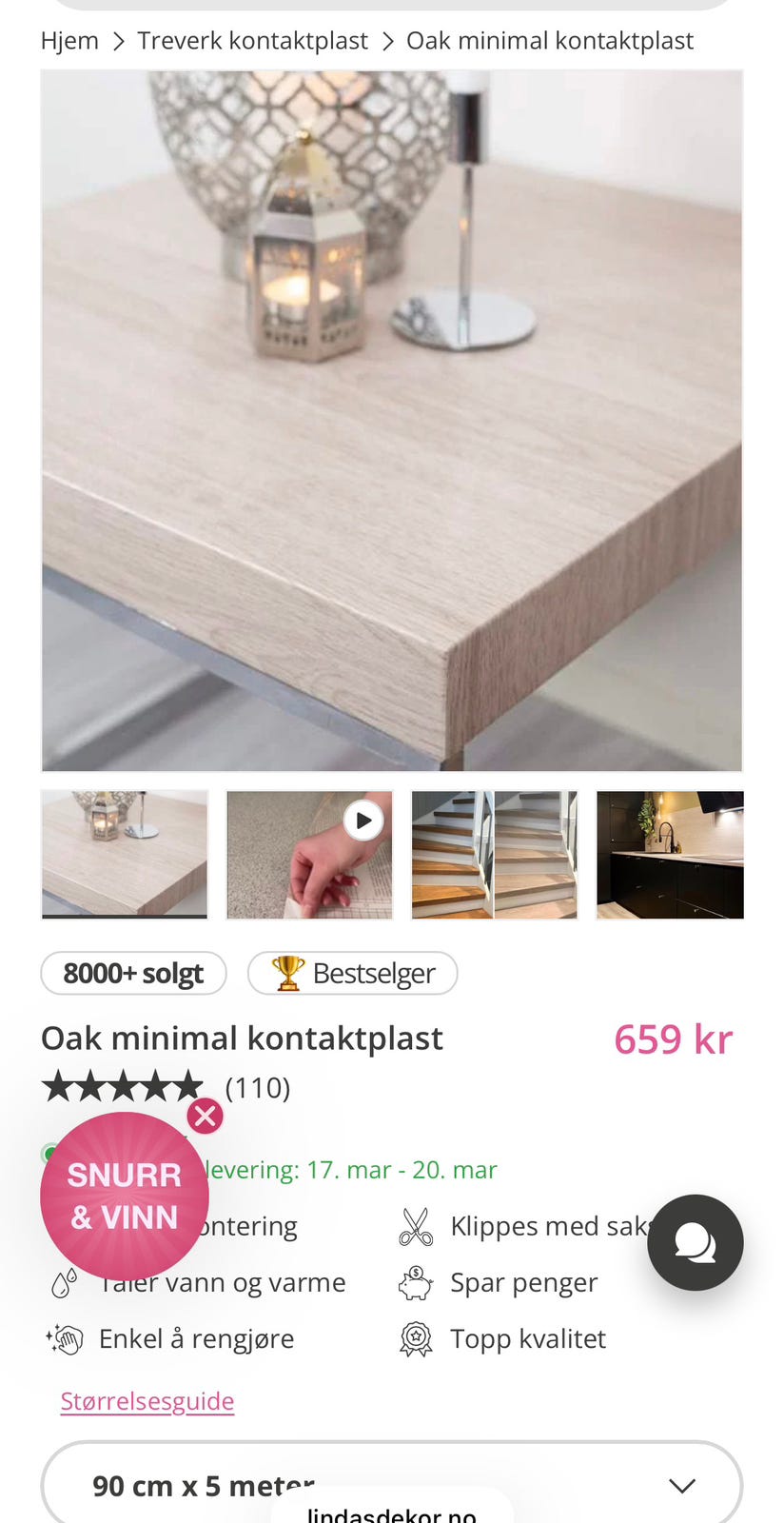Navigate to Hjem via breadcrumb
The image size is (784, 1523).
click(x=69, y=40)
